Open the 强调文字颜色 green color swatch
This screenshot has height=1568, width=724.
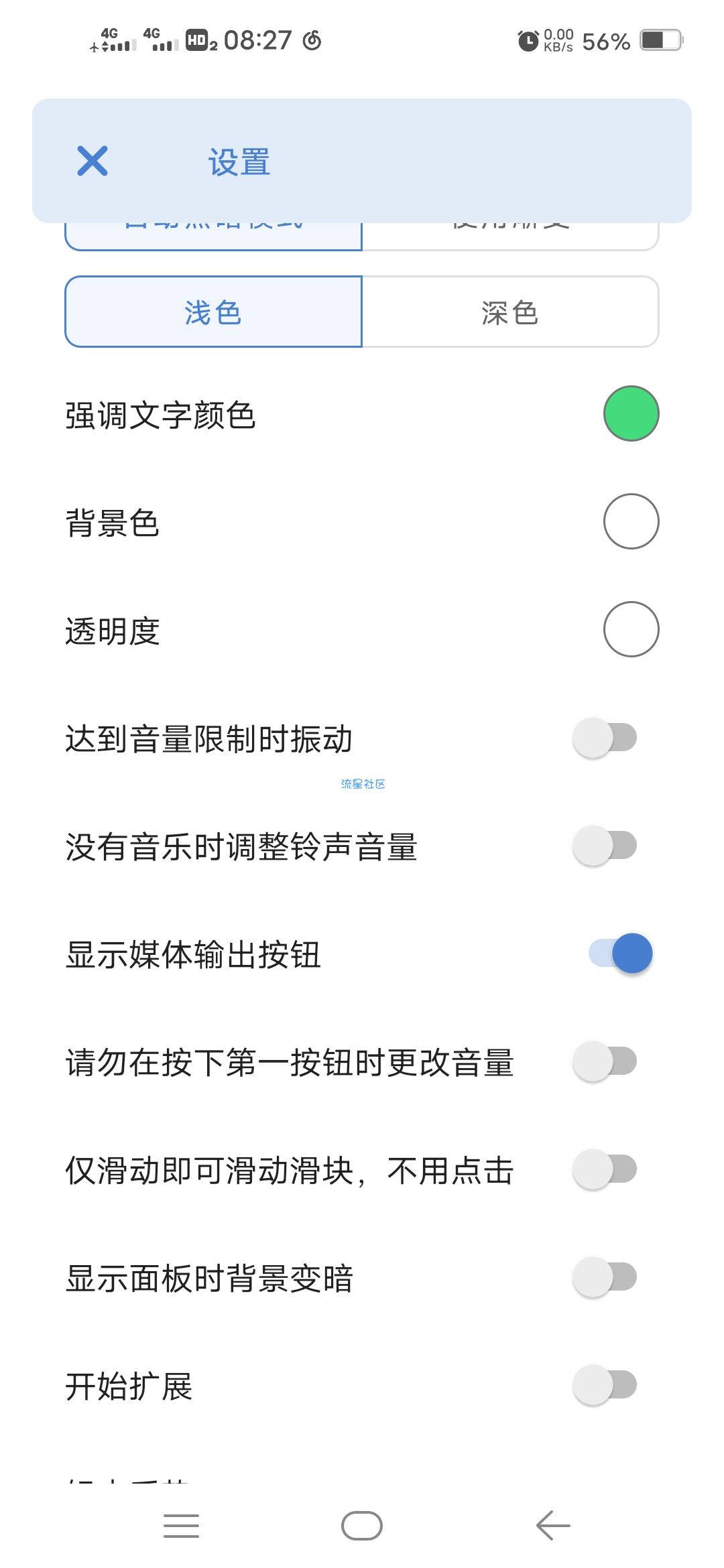coord(631,413)
